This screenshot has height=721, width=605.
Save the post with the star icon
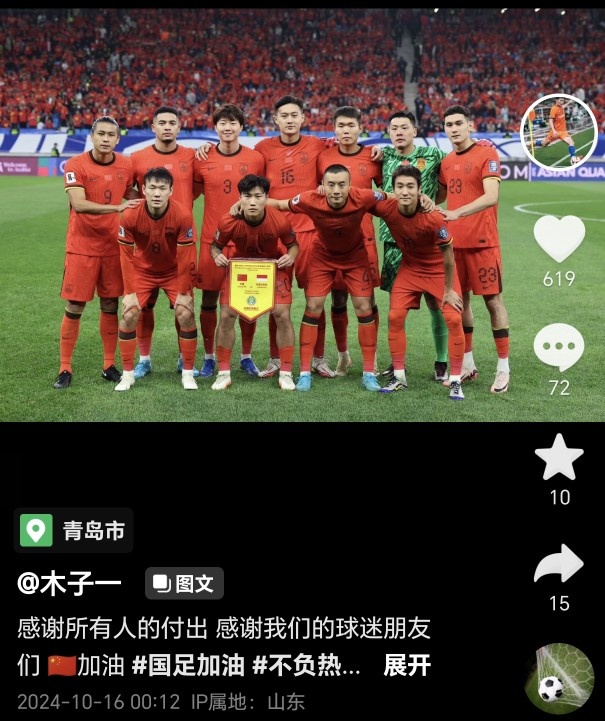559,459
